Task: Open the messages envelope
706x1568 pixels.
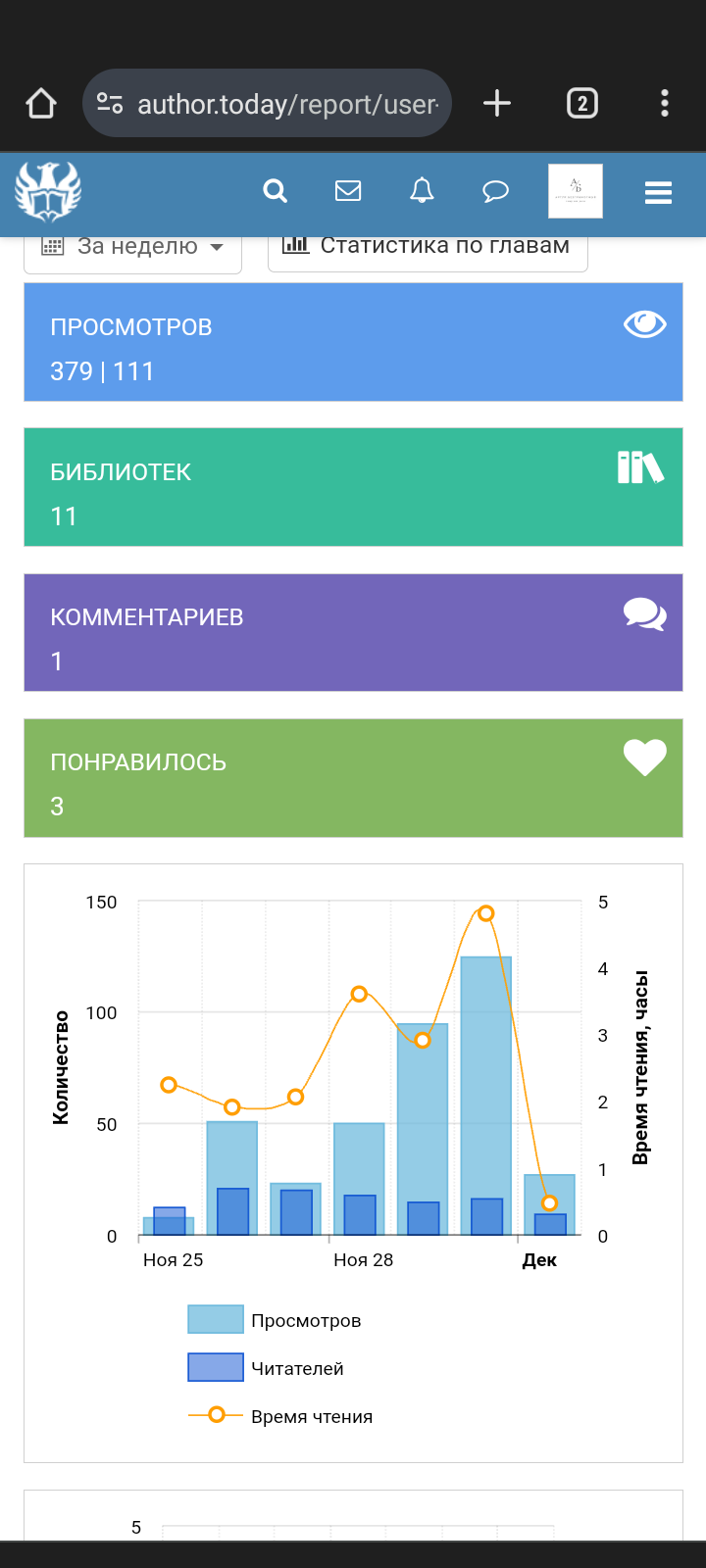Action: click(348, 191)
